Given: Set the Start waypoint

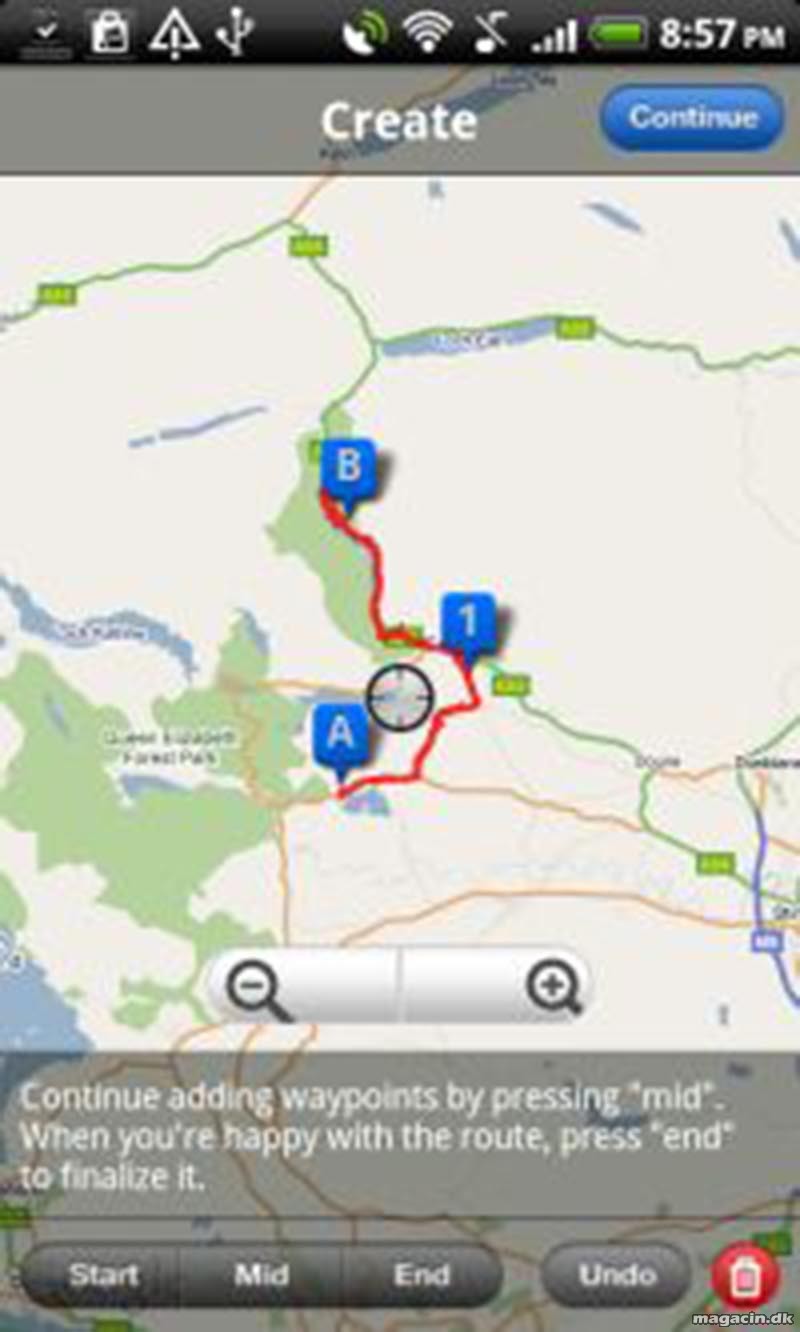Looking at the screenshot, I should (x=103, y=1275).
